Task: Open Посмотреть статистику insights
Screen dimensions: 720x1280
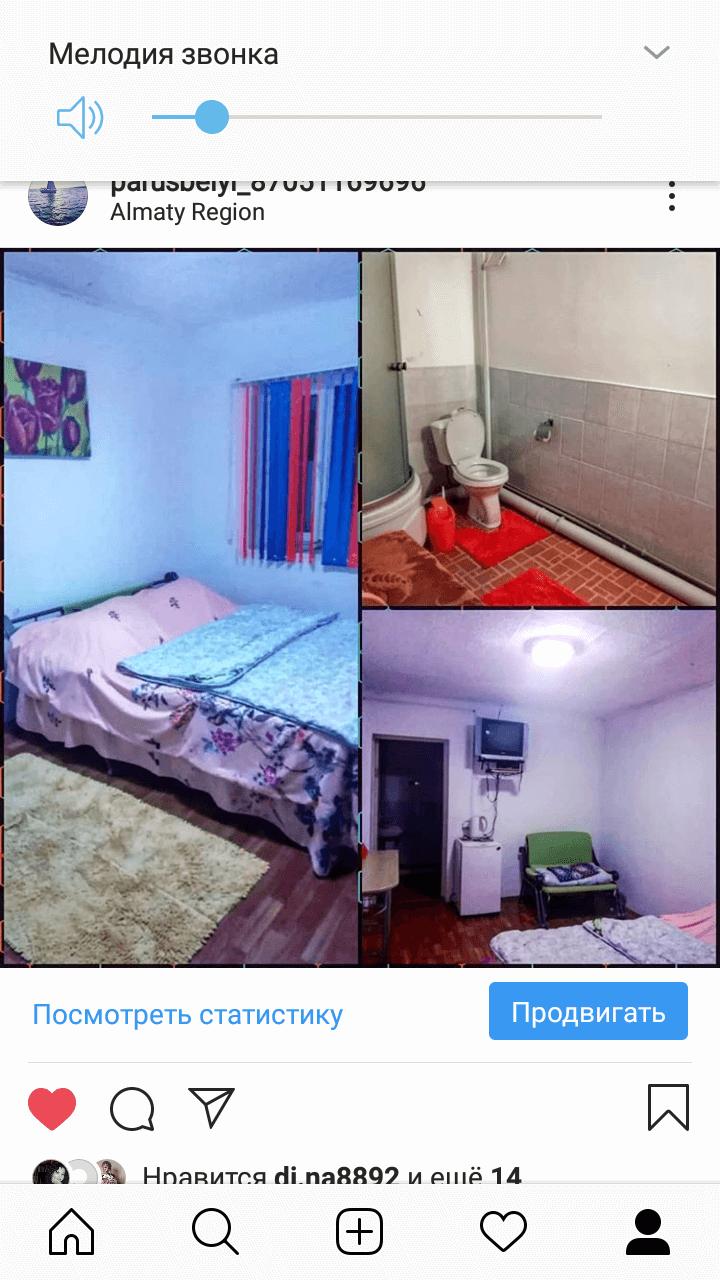Action: pyautogui.click(x=188, y=1015)
